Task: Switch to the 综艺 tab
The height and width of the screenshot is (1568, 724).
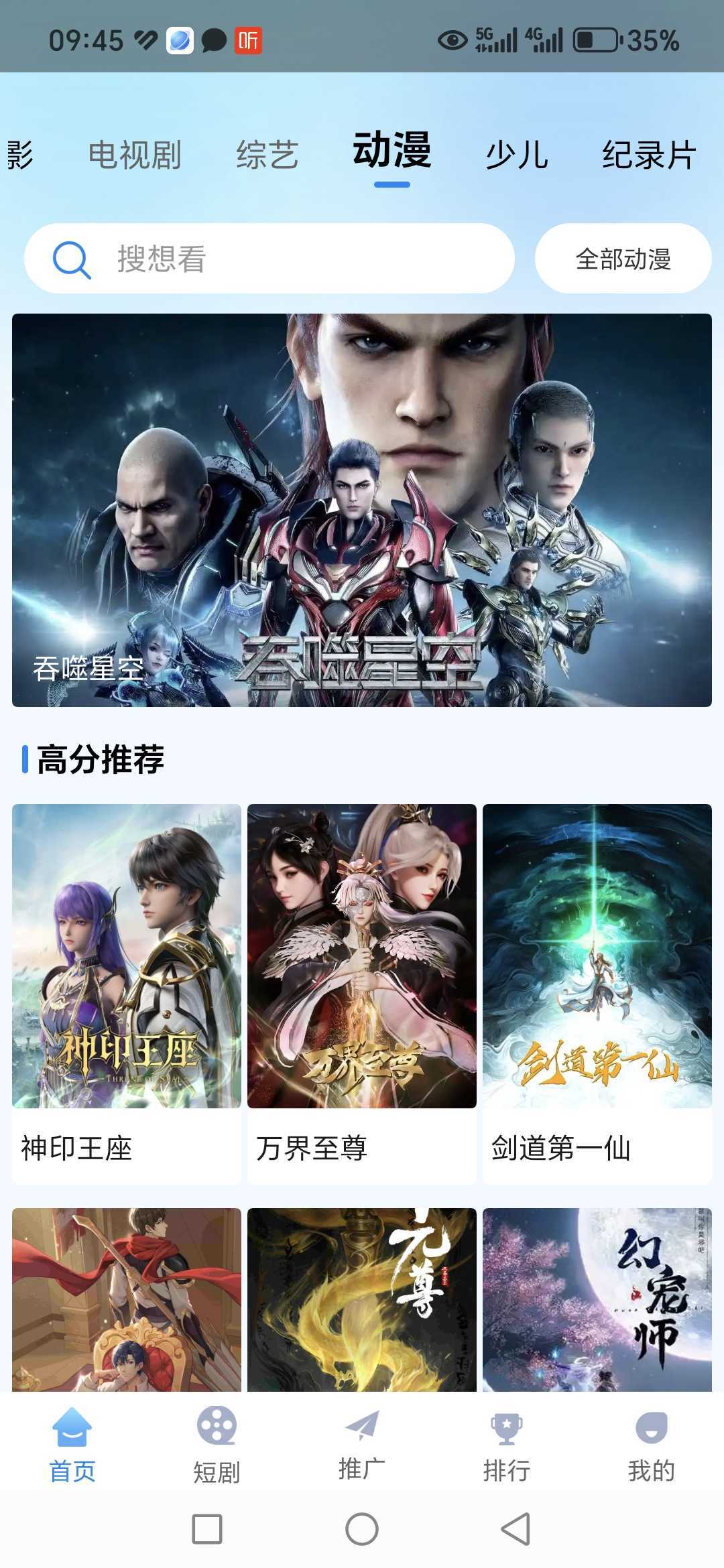Action: [x=268, y=154]
